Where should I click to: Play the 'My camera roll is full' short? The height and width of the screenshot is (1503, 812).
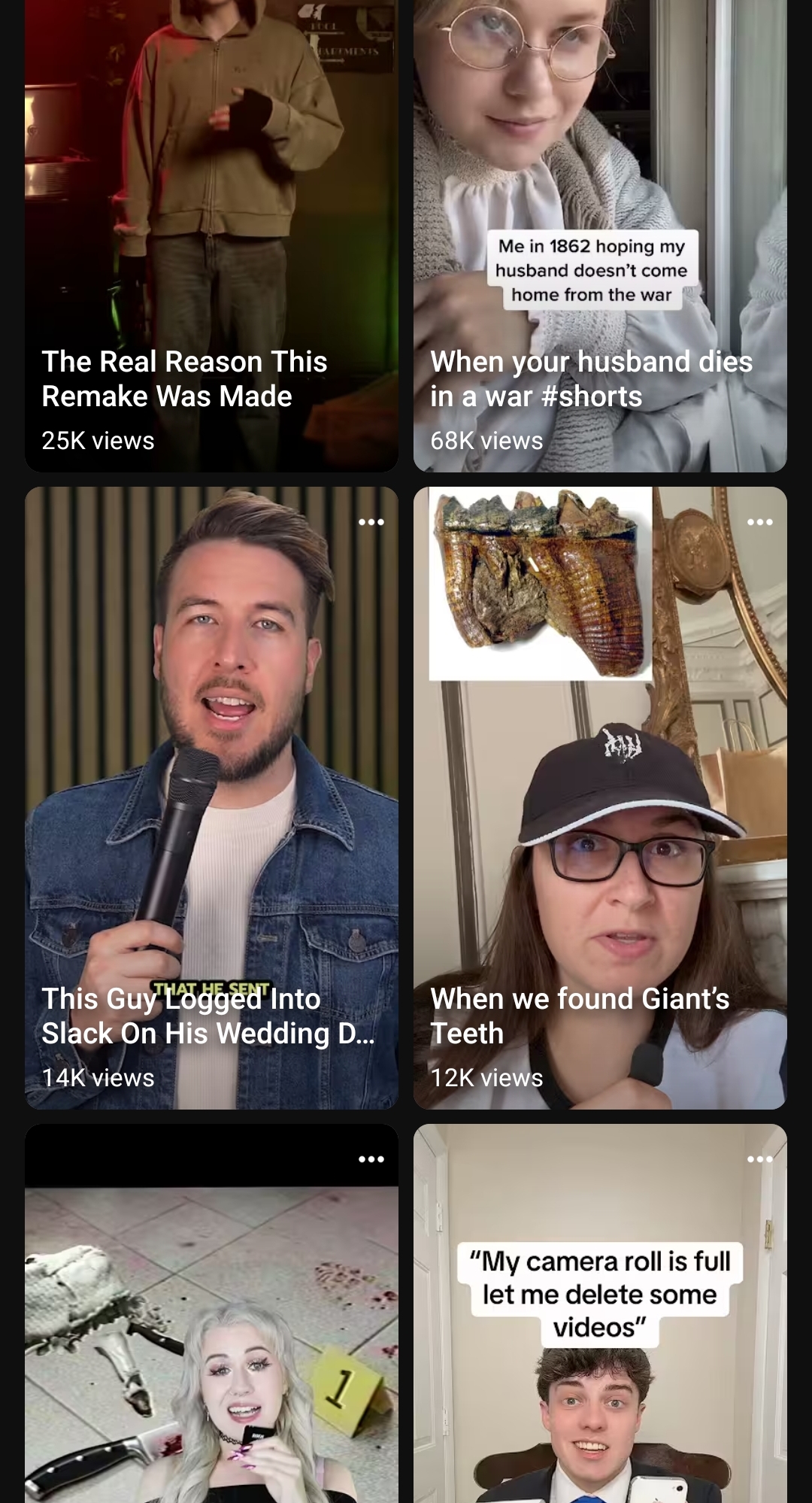pos(600,1313)
